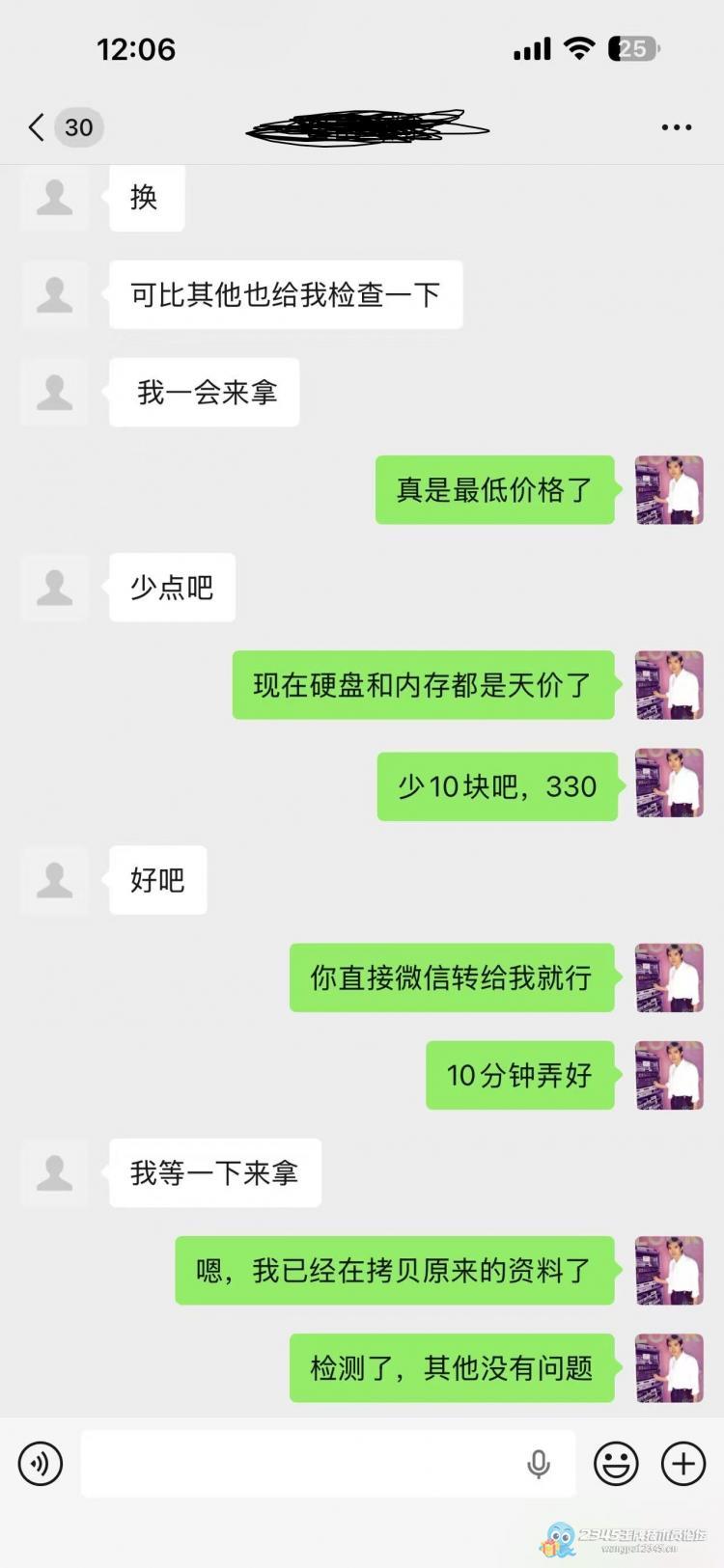Open my avatar beside "真是最低价格了"

coord(669,490)
